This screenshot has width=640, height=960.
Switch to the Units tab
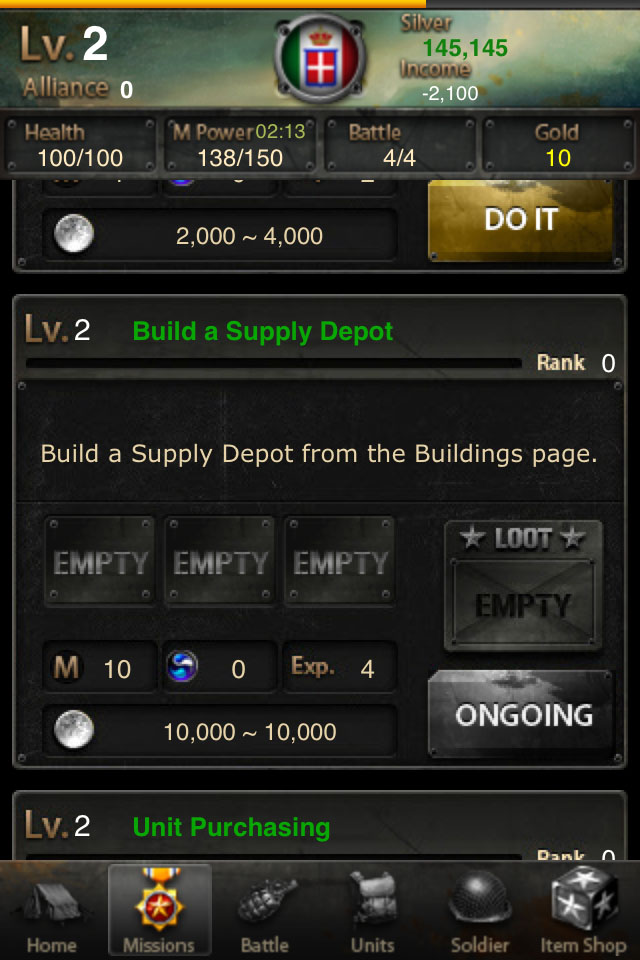(372, 912)
